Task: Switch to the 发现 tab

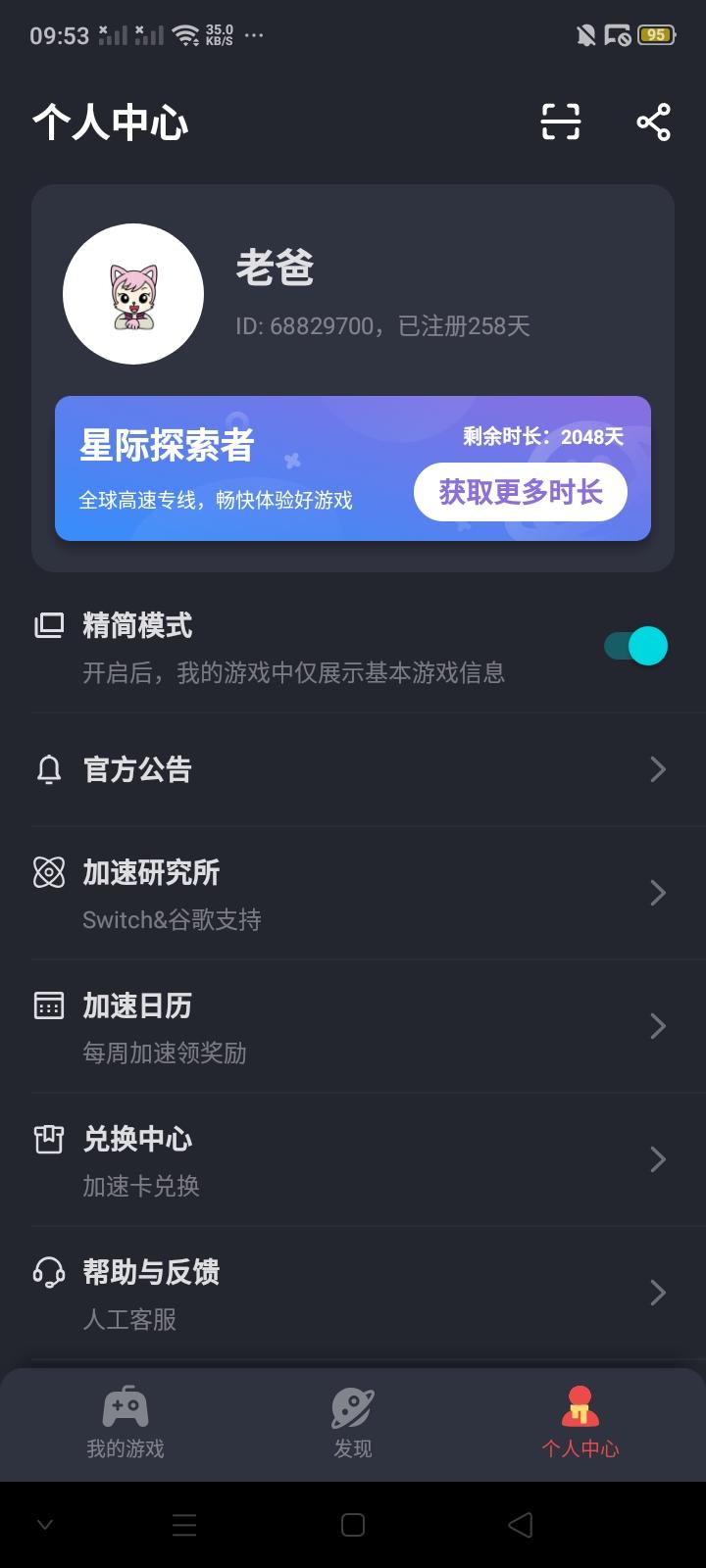Action: coord(353,1423)
